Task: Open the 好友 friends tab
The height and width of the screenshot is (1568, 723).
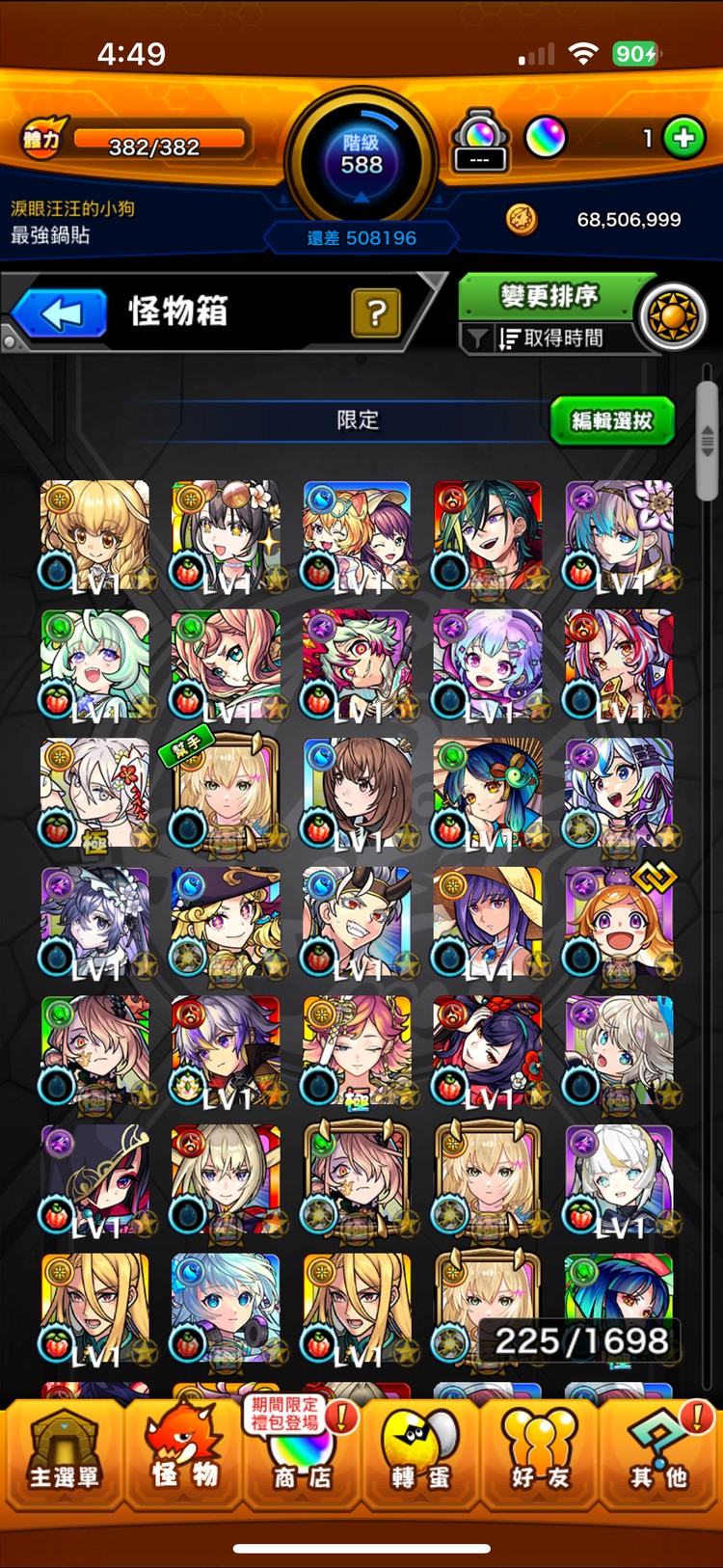Action: [541, 1454]
